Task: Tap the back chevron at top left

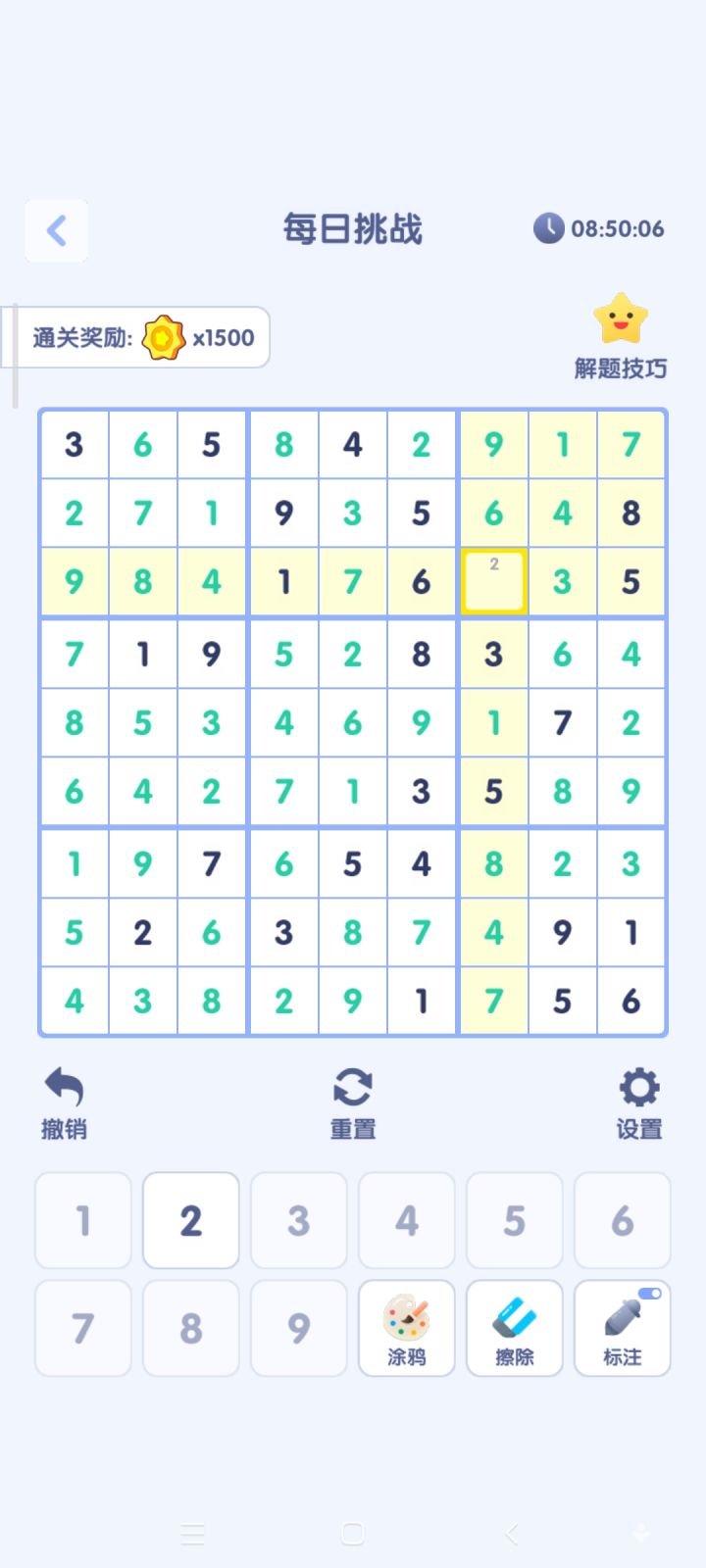Action: pyautogui.click(x=56, y=229)
